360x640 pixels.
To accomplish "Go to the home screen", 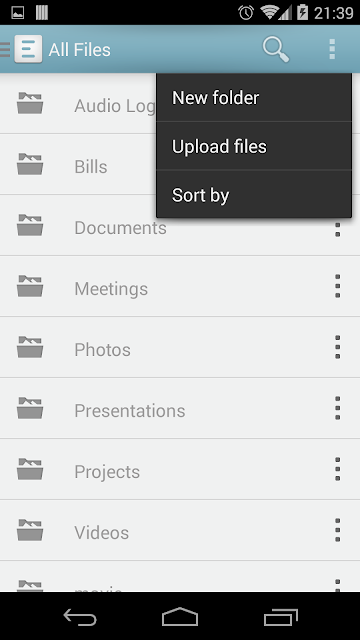I will [x=180, y=617].
